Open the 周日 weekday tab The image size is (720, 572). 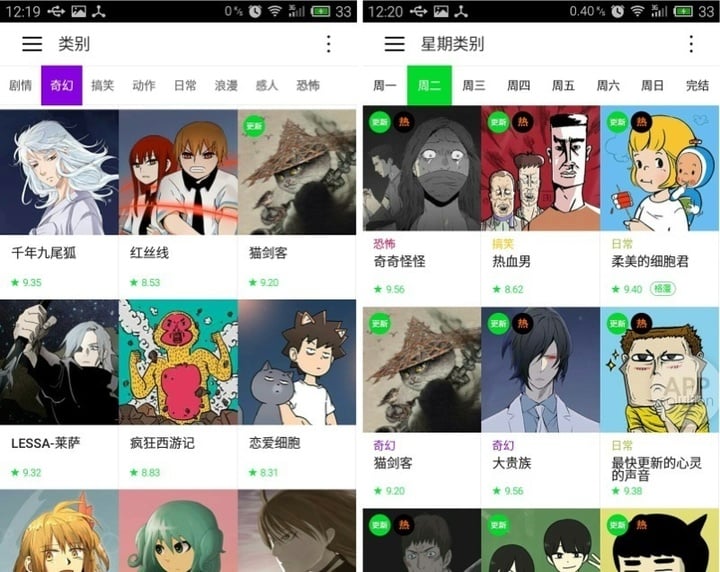pyautogui.click(x=652, y=86)
